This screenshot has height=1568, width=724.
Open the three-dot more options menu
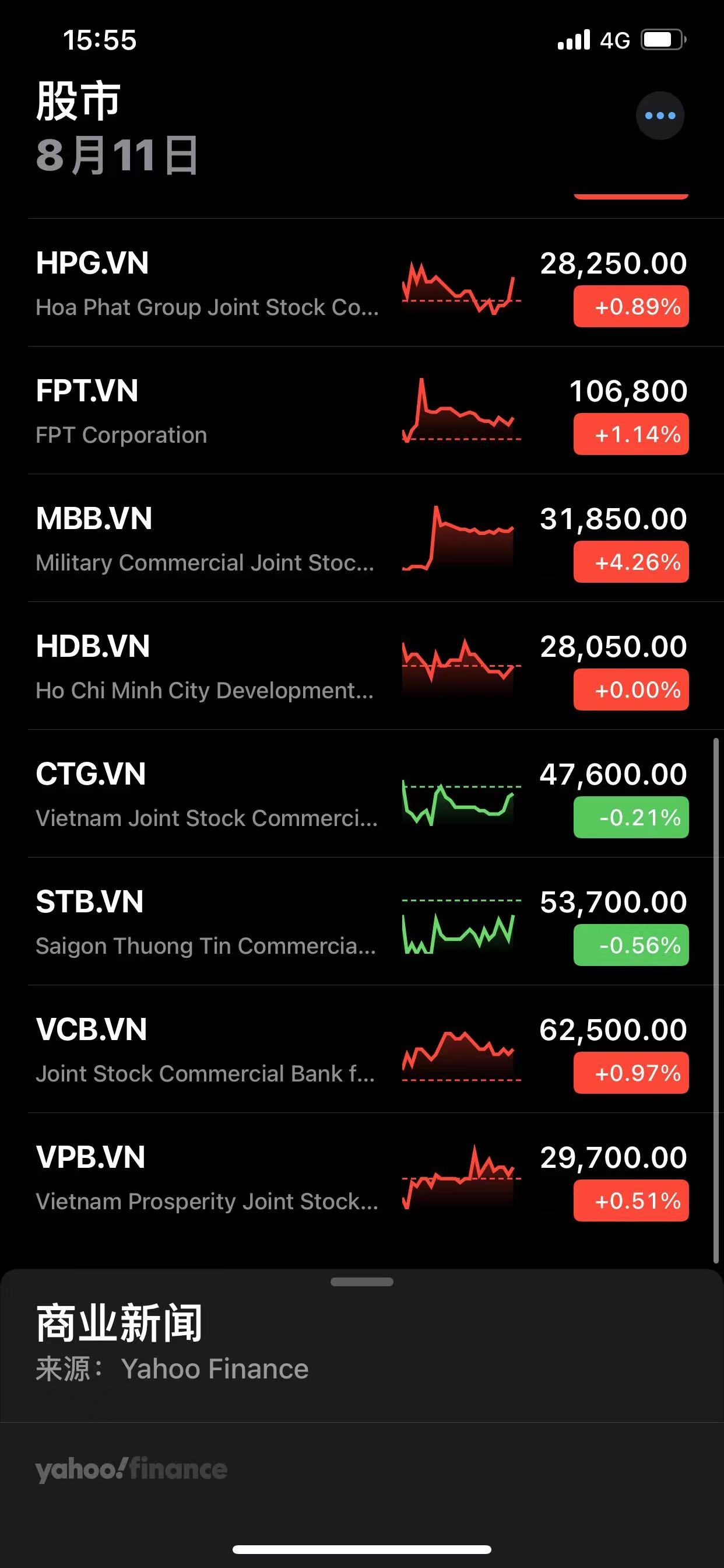[659, 116]
